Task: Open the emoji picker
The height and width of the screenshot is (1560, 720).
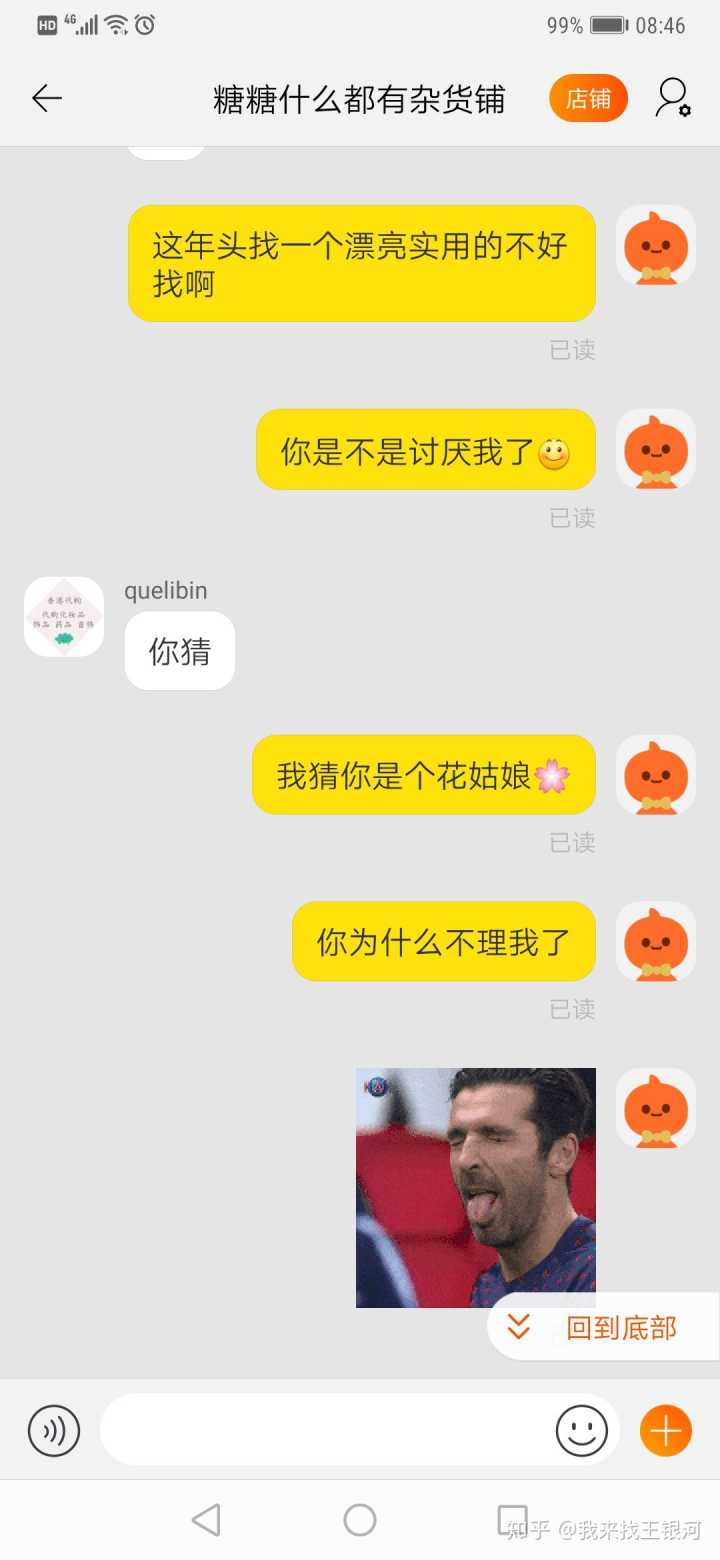Action: coord(582,1430)
